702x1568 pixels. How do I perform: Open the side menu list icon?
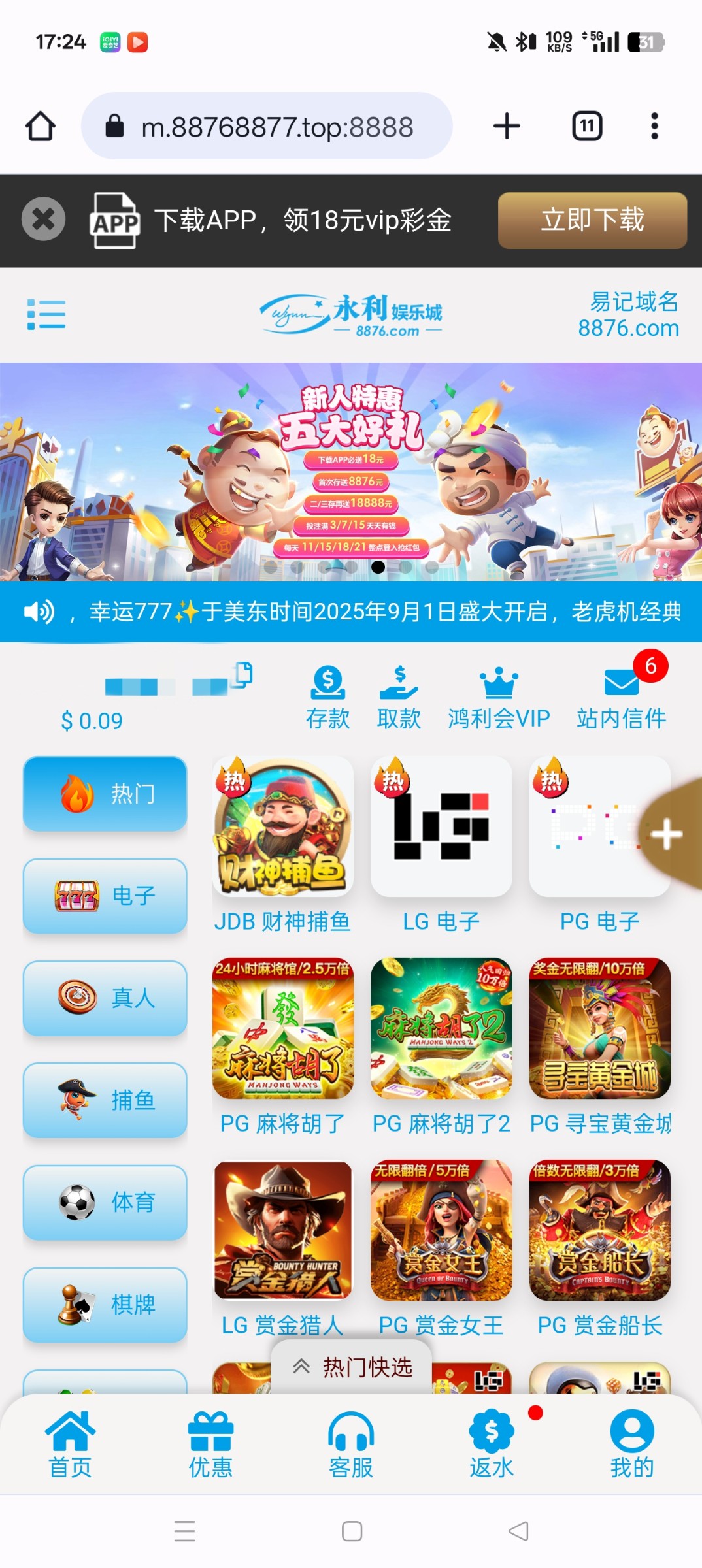(x=46, y=314)
